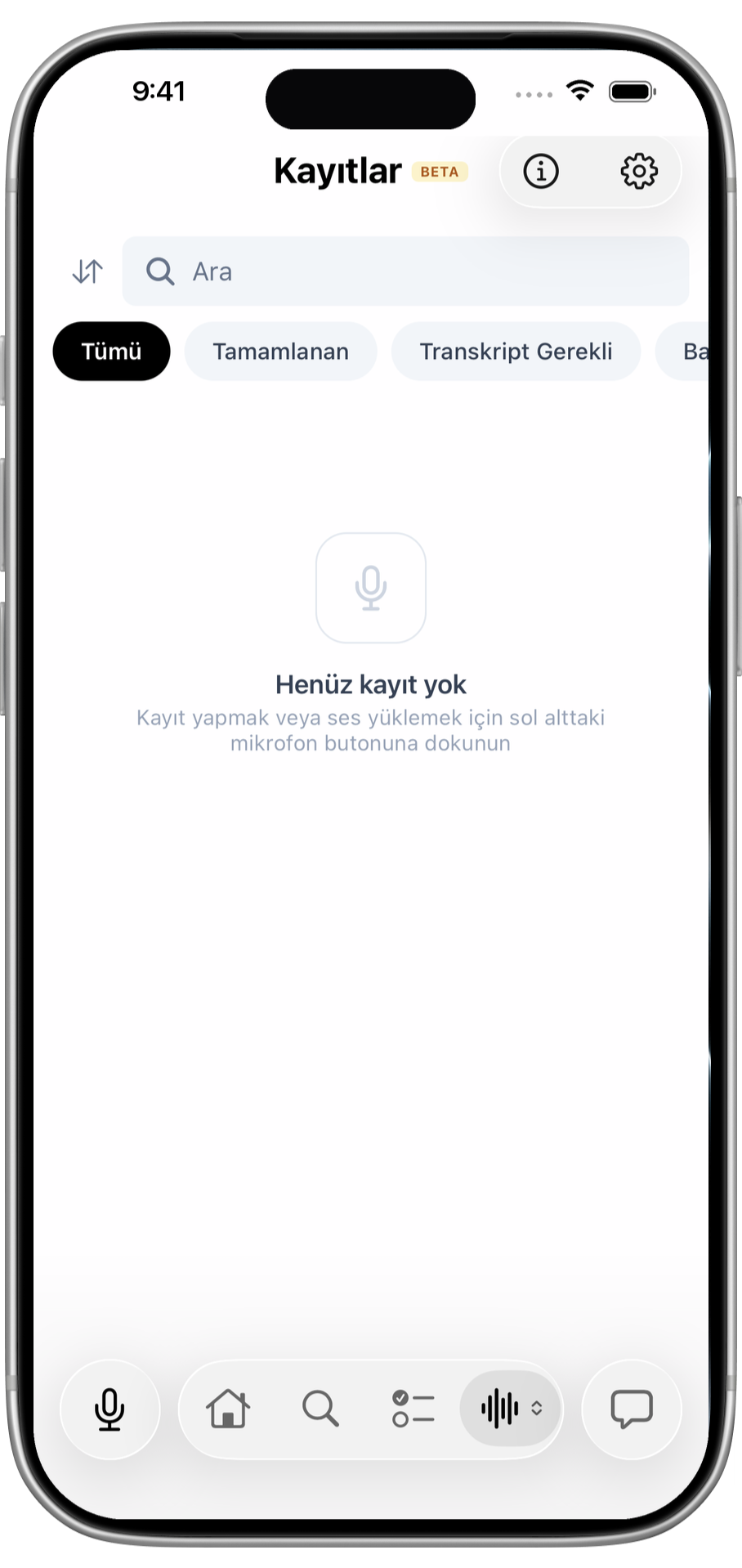The height and width of the screenshot is (1568, 742).
Task: Open the info icon
Action: coord(541,172)
